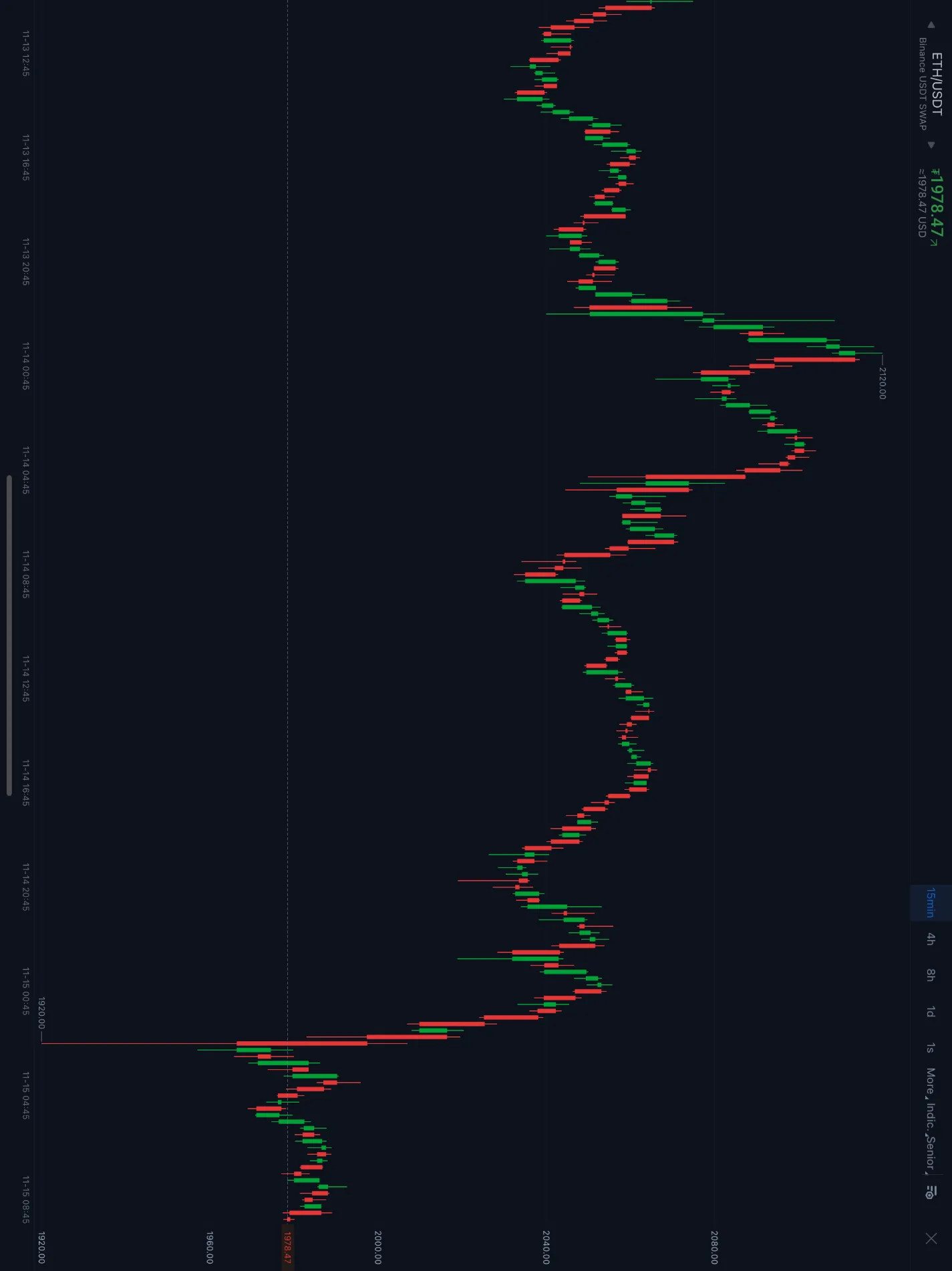
Task: Select the 1d timeframe
Action: pyautogui.click(x=931, y=1012)
